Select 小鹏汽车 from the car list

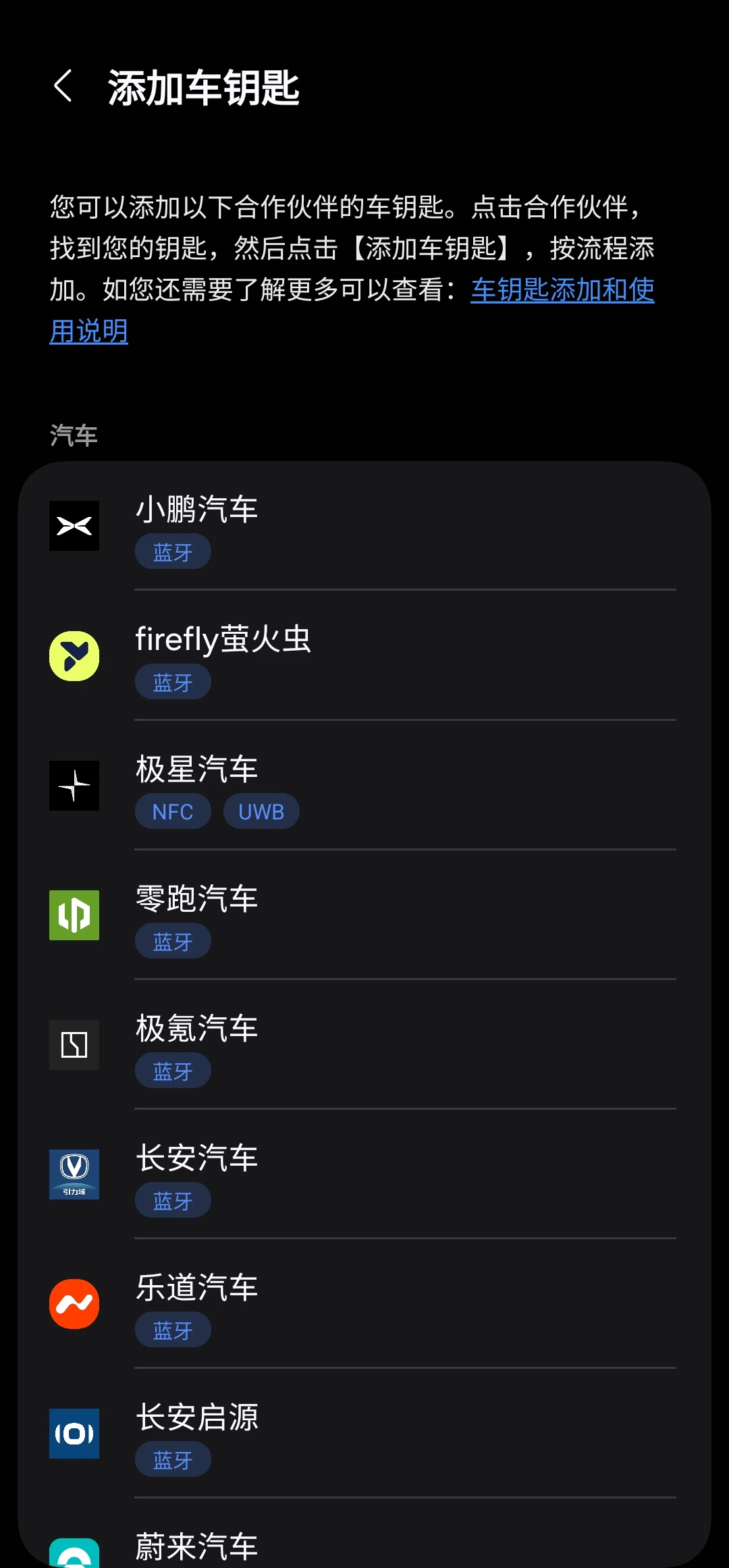(x=364, y=526)
